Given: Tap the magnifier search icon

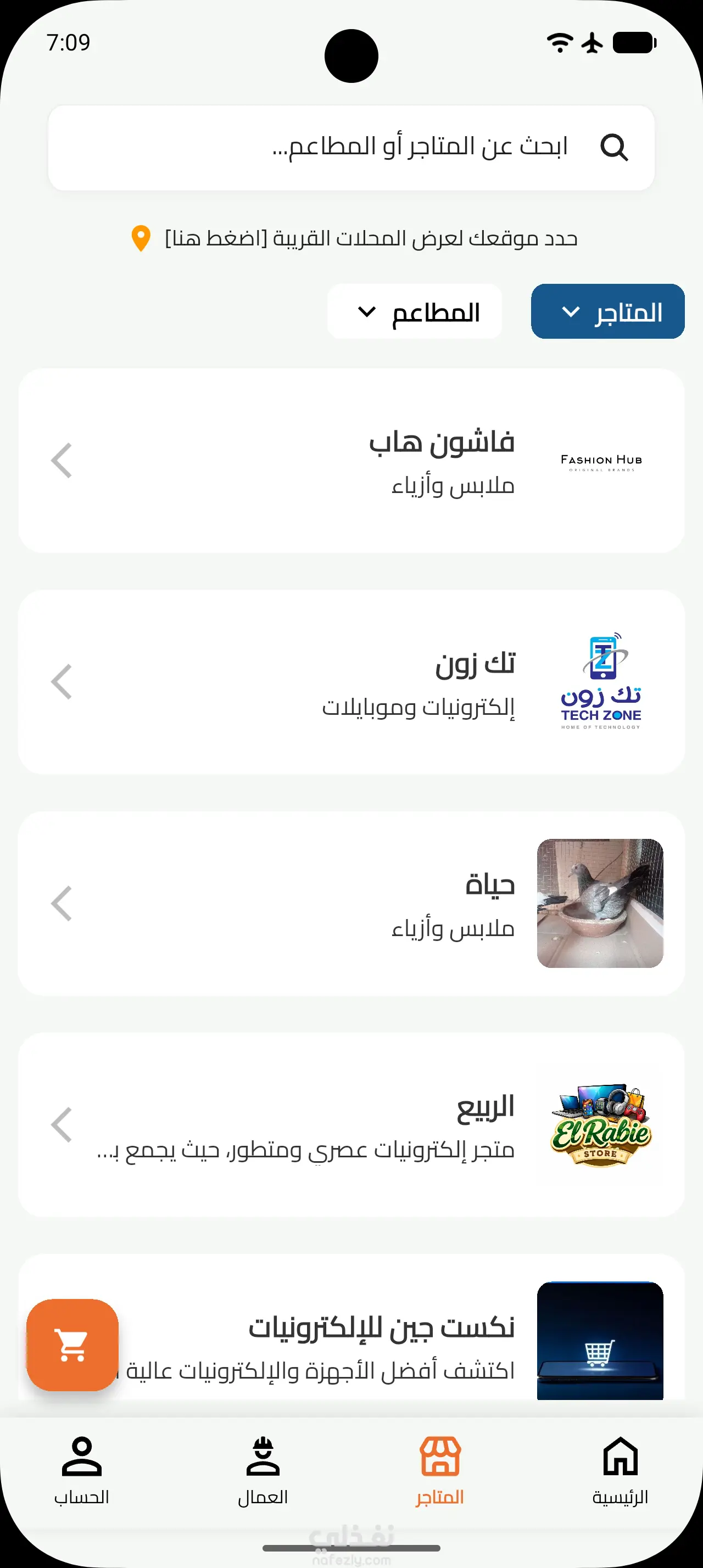Looking at the screenshot, I should [613, 147].
